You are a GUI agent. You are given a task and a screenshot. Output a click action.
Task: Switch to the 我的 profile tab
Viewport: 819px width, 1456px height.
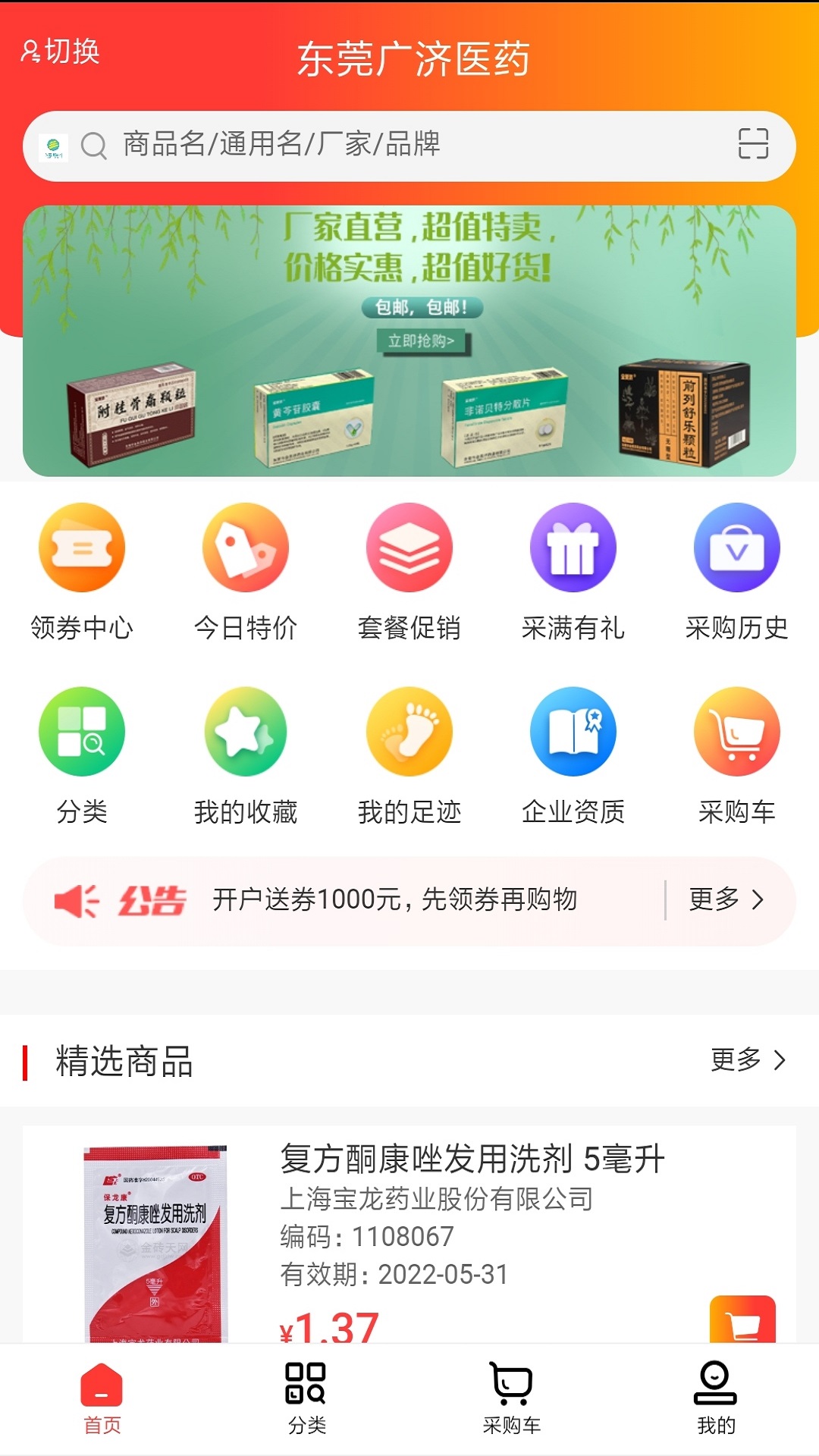tap(716, 1398)
